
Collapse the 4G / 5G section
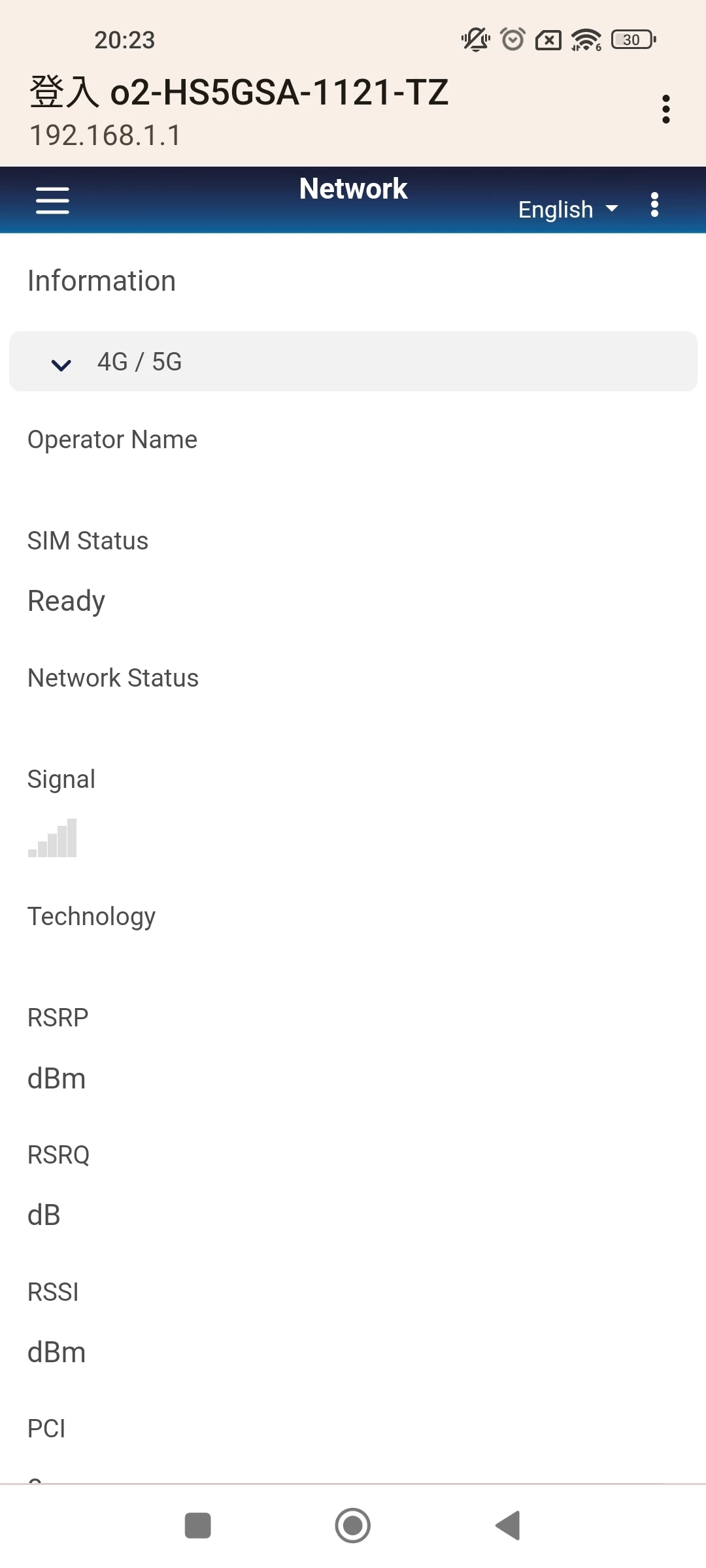click(x=61, y=363)
